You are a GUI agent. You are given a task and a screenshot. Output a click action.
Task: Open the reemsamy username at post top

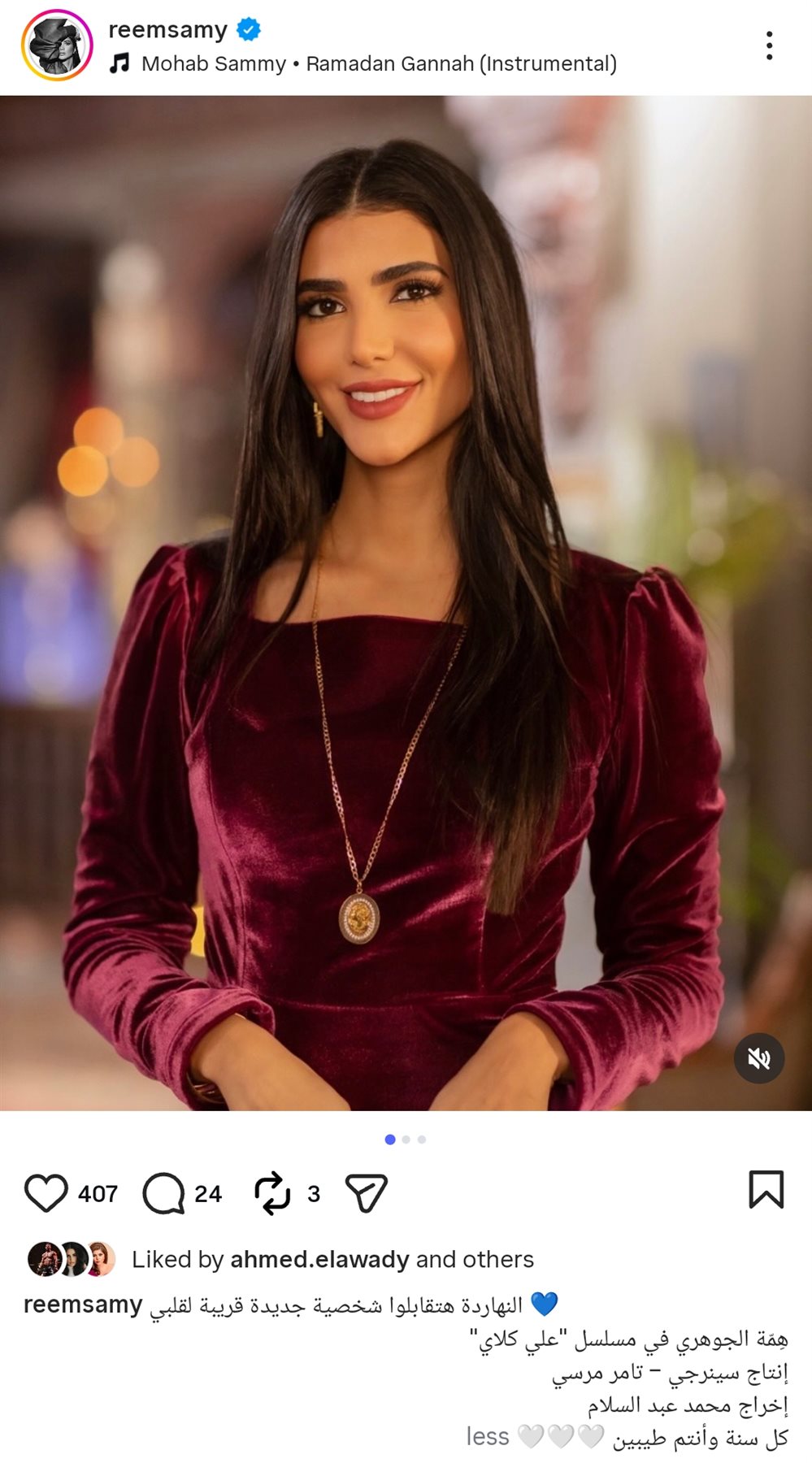167,30
